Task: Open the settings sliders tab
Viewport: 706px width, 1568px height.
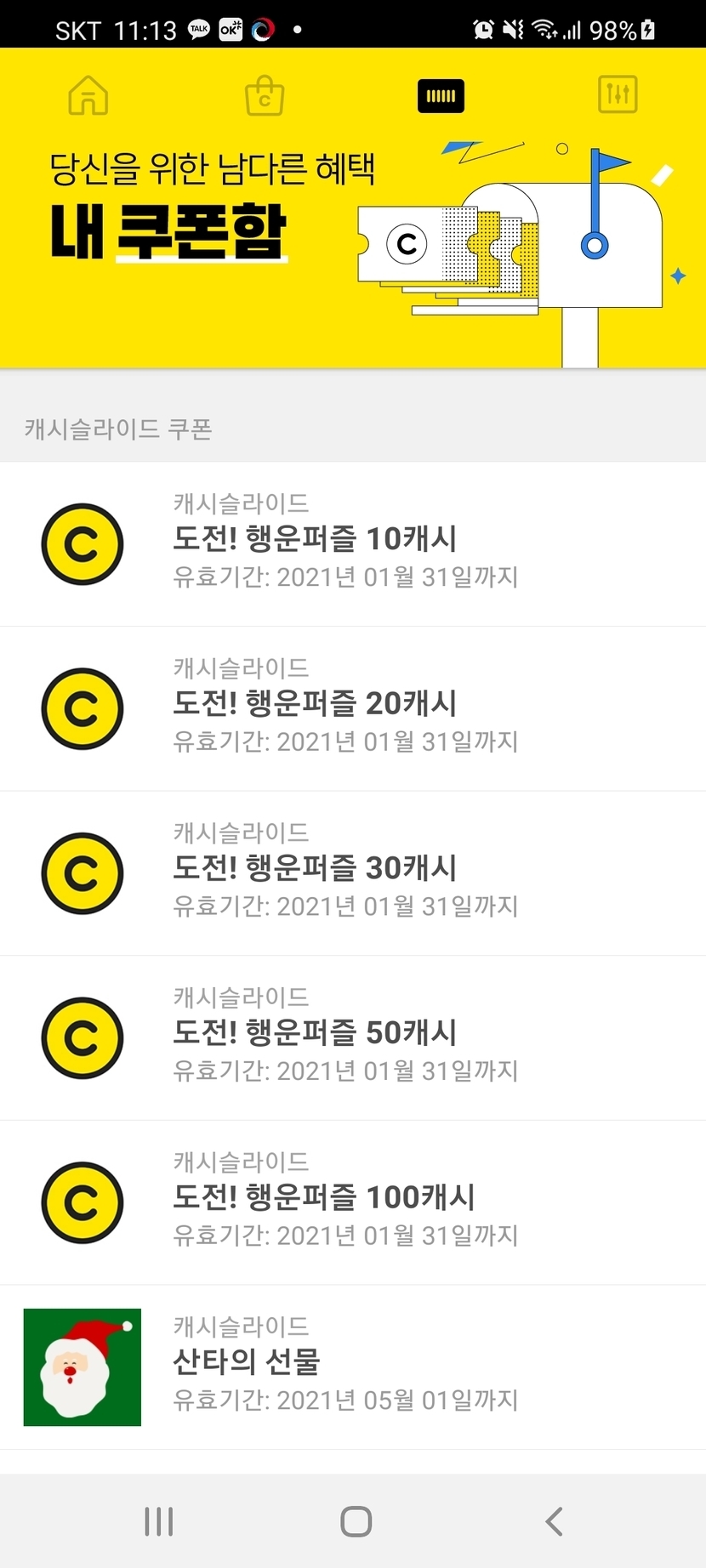Action: [618, 94]
